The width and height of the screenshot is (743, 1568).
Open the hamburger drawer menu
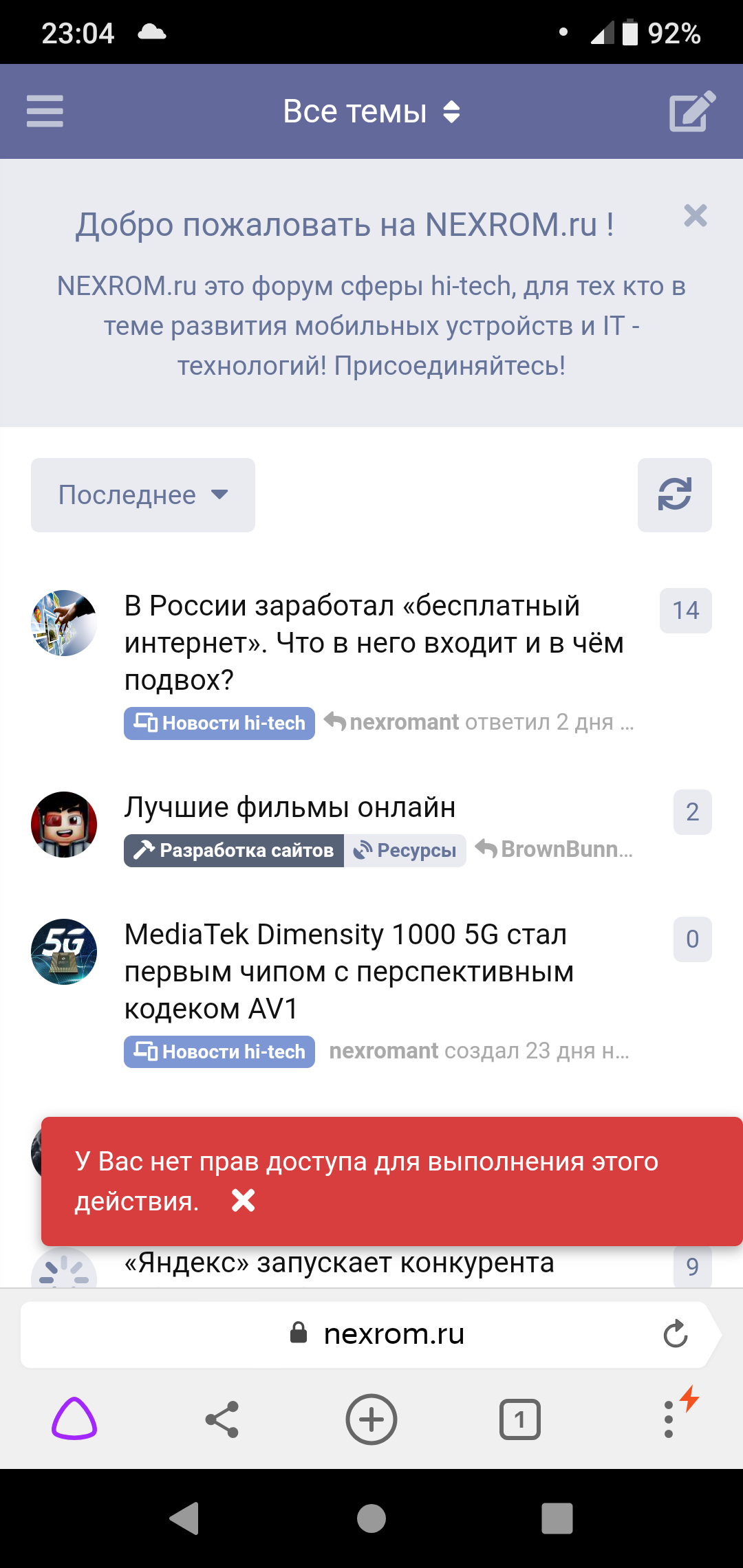click(45, 111)
